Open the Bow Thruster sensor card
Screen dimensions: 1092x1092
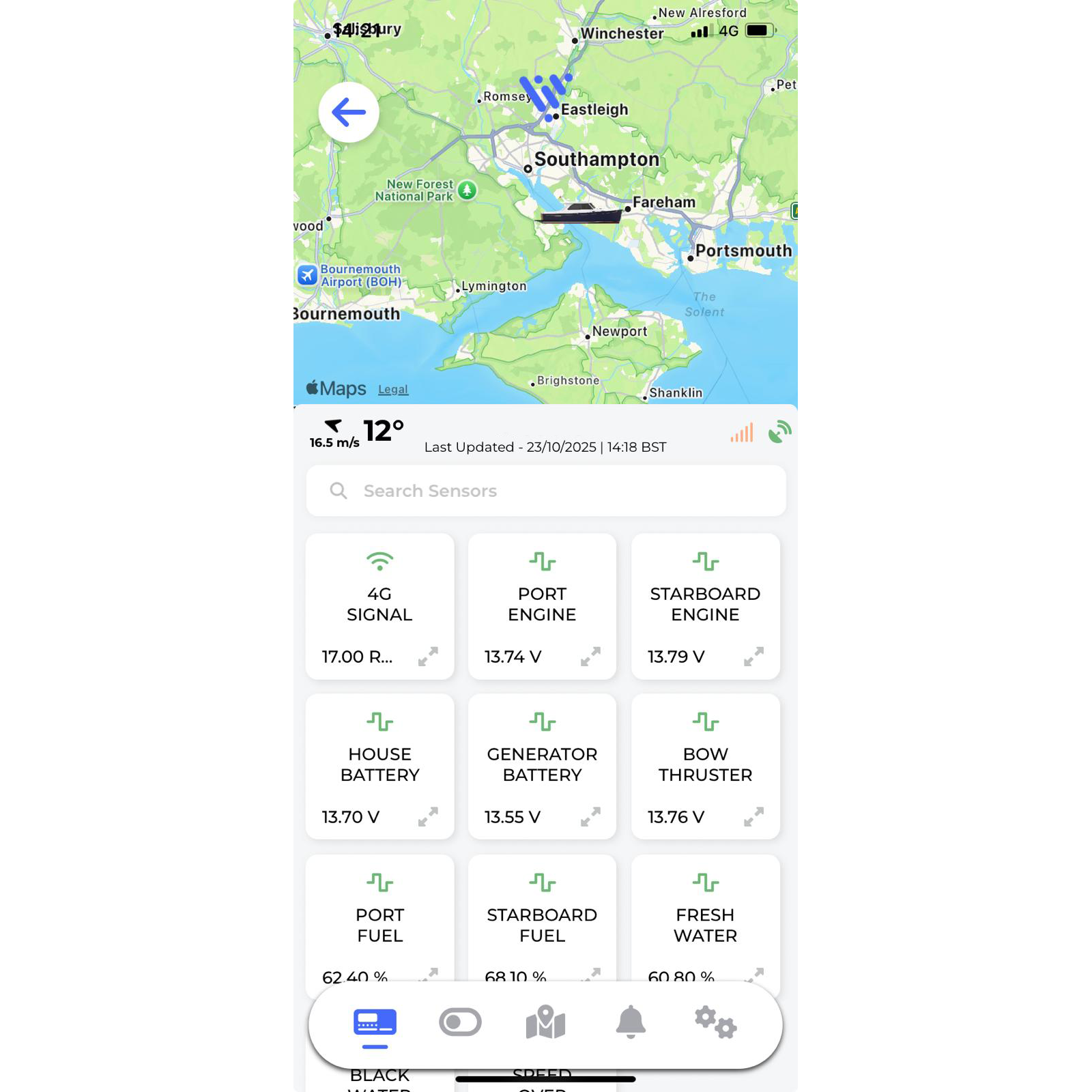pos(705,766)
